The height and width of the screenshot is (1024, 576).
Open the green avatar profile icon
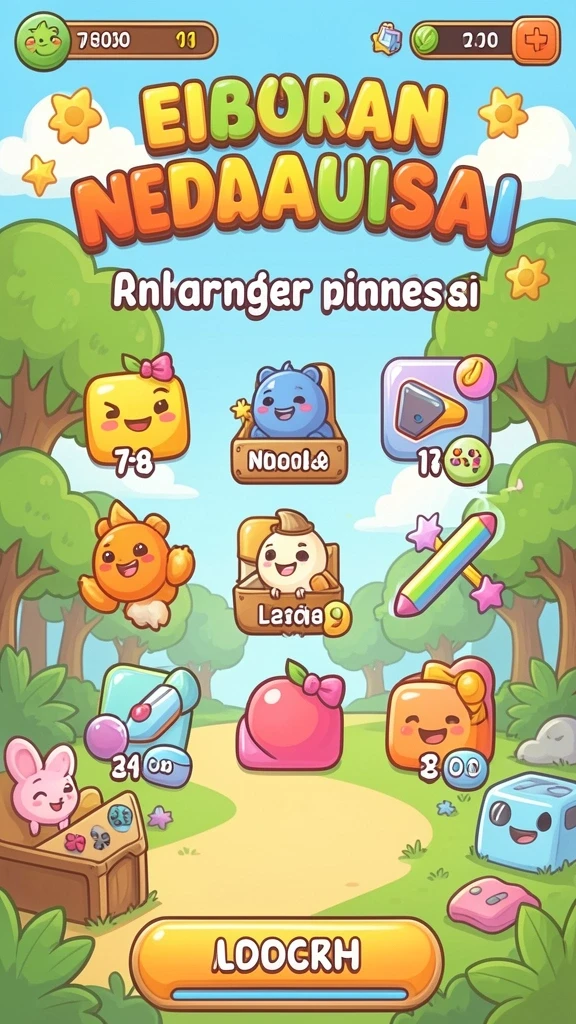(x=42, y=41)
